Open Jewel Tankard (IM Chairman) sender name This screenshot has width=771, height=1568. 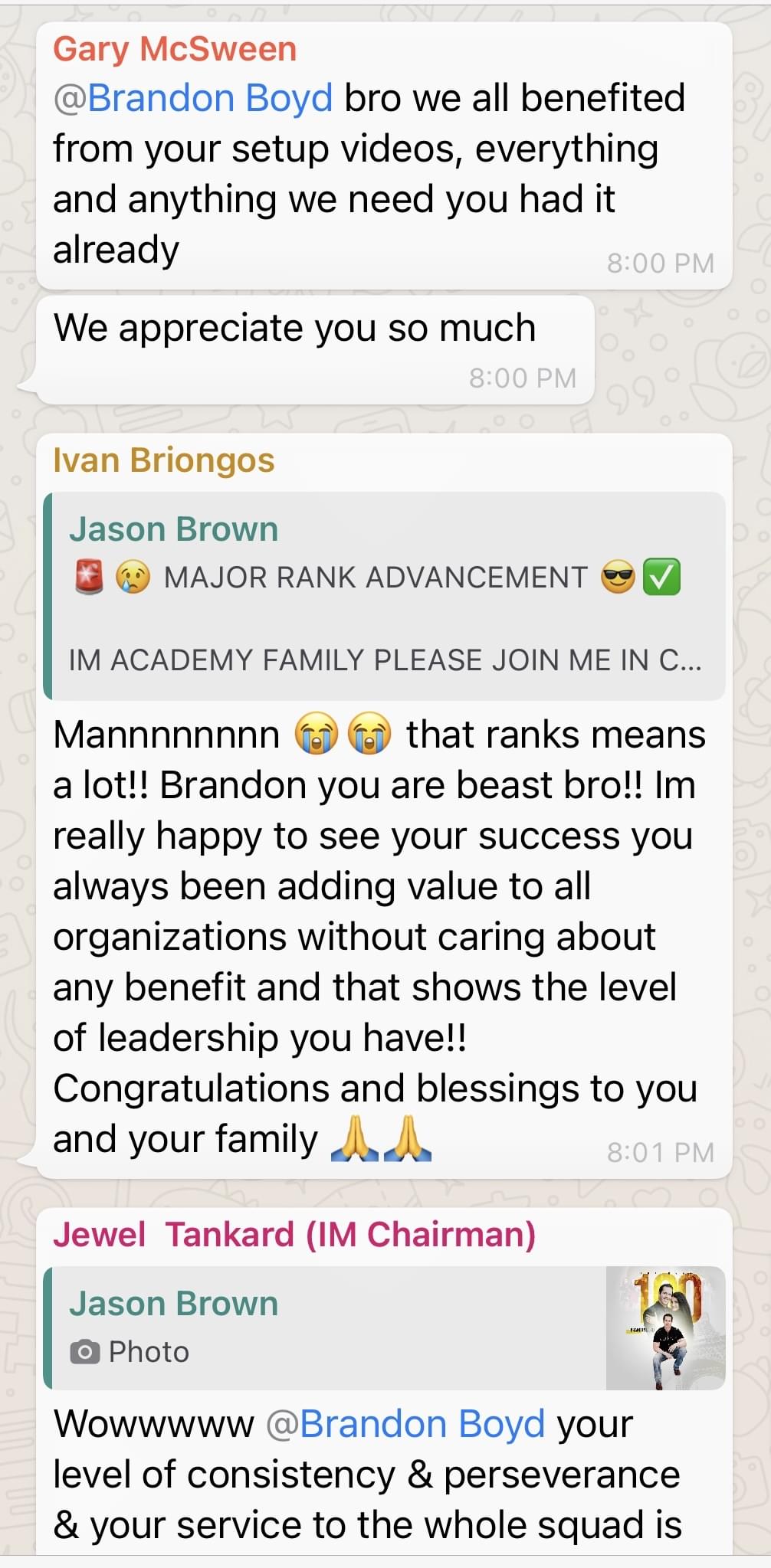[294, 1235]
